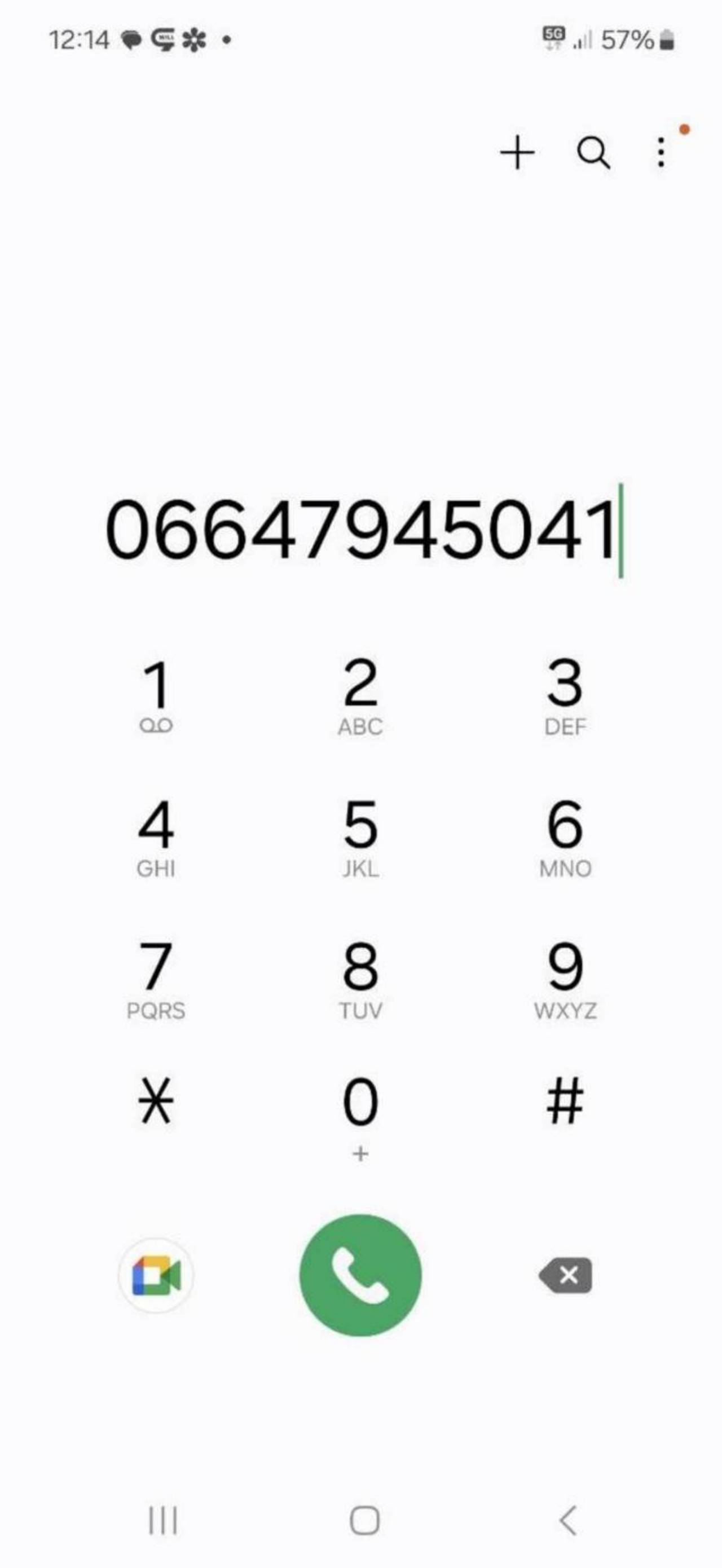
Task: Call the number with the green phone button
Action: pos(360,1275)
